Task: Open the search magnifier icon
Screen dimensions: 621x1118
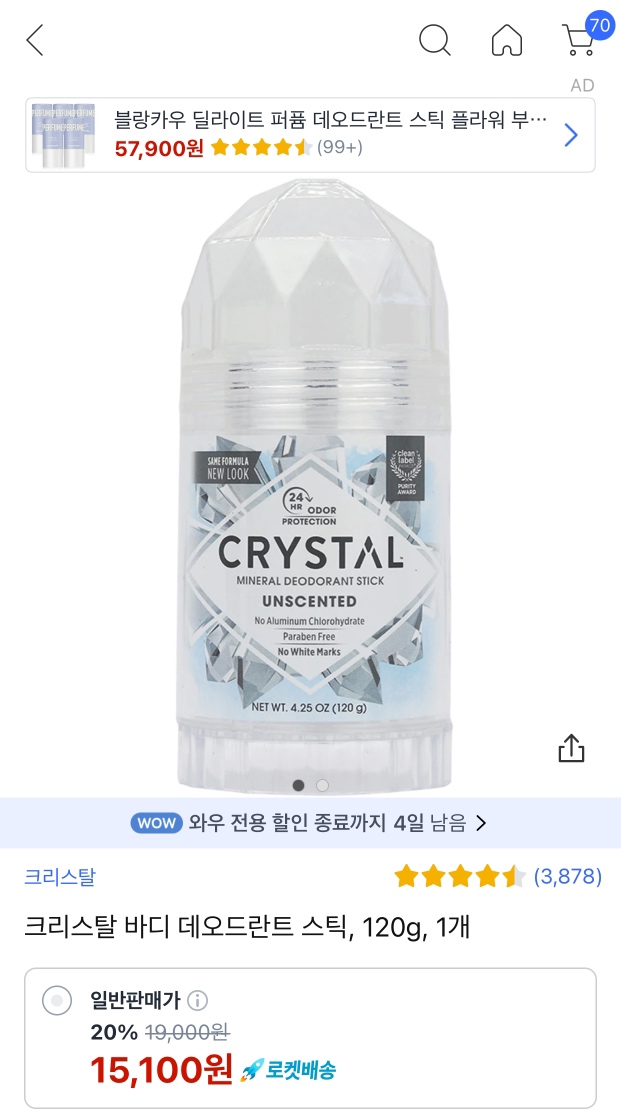Action: point(435,40)
